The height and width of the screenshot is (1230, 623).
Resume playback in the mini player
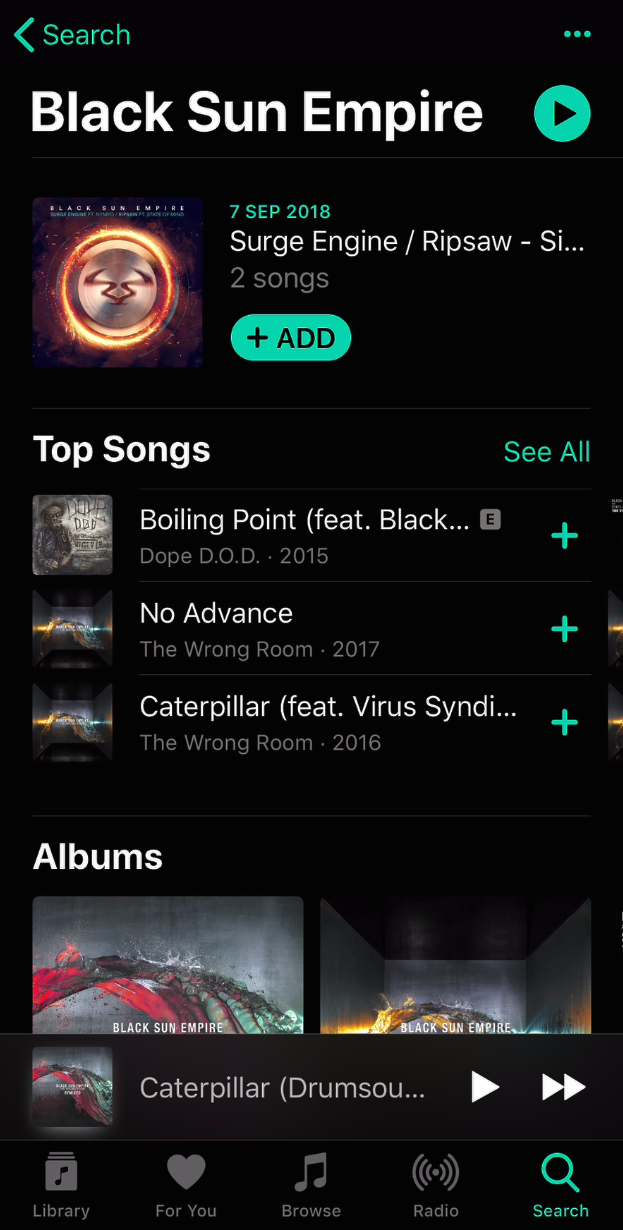485,1087
